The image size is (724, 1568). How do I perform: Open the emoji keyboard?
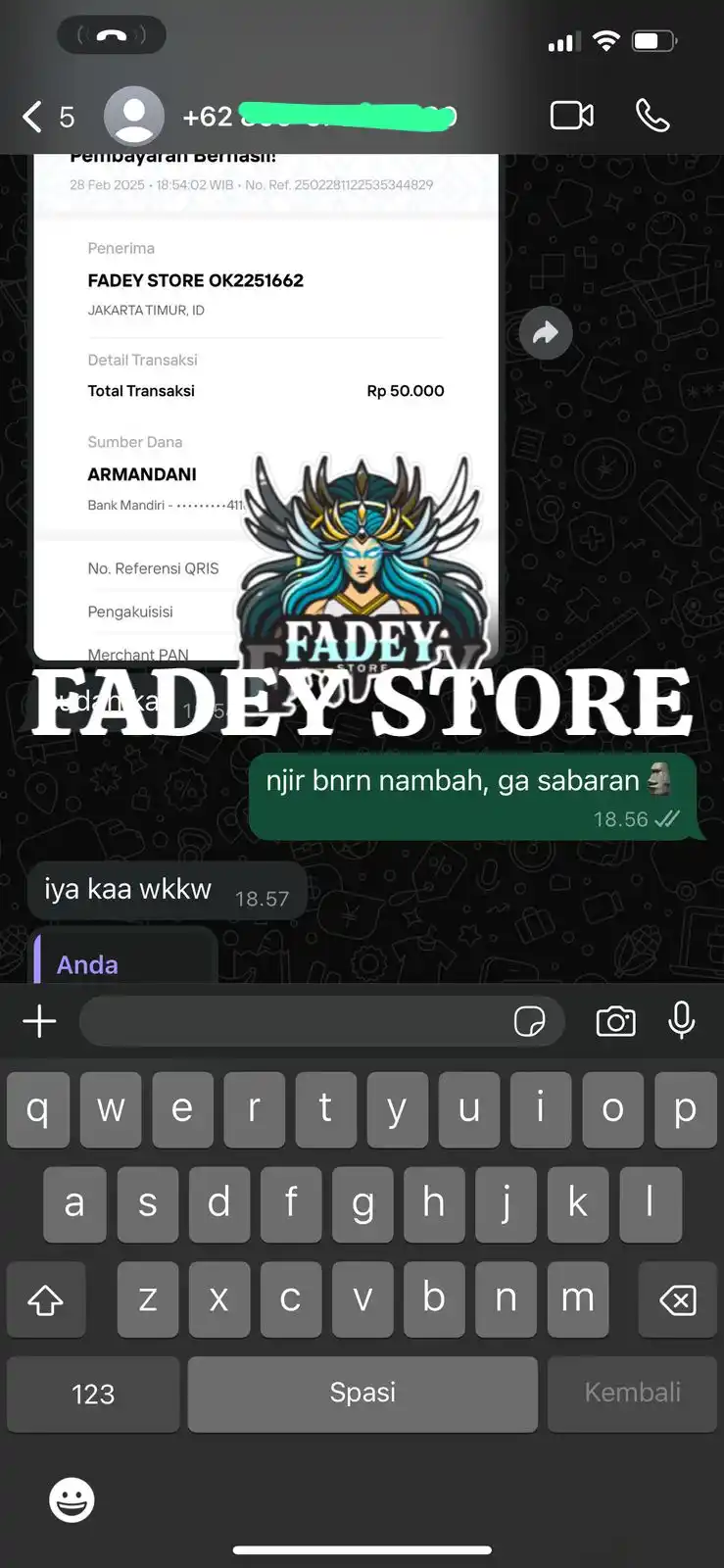[x=72, y=1499]
